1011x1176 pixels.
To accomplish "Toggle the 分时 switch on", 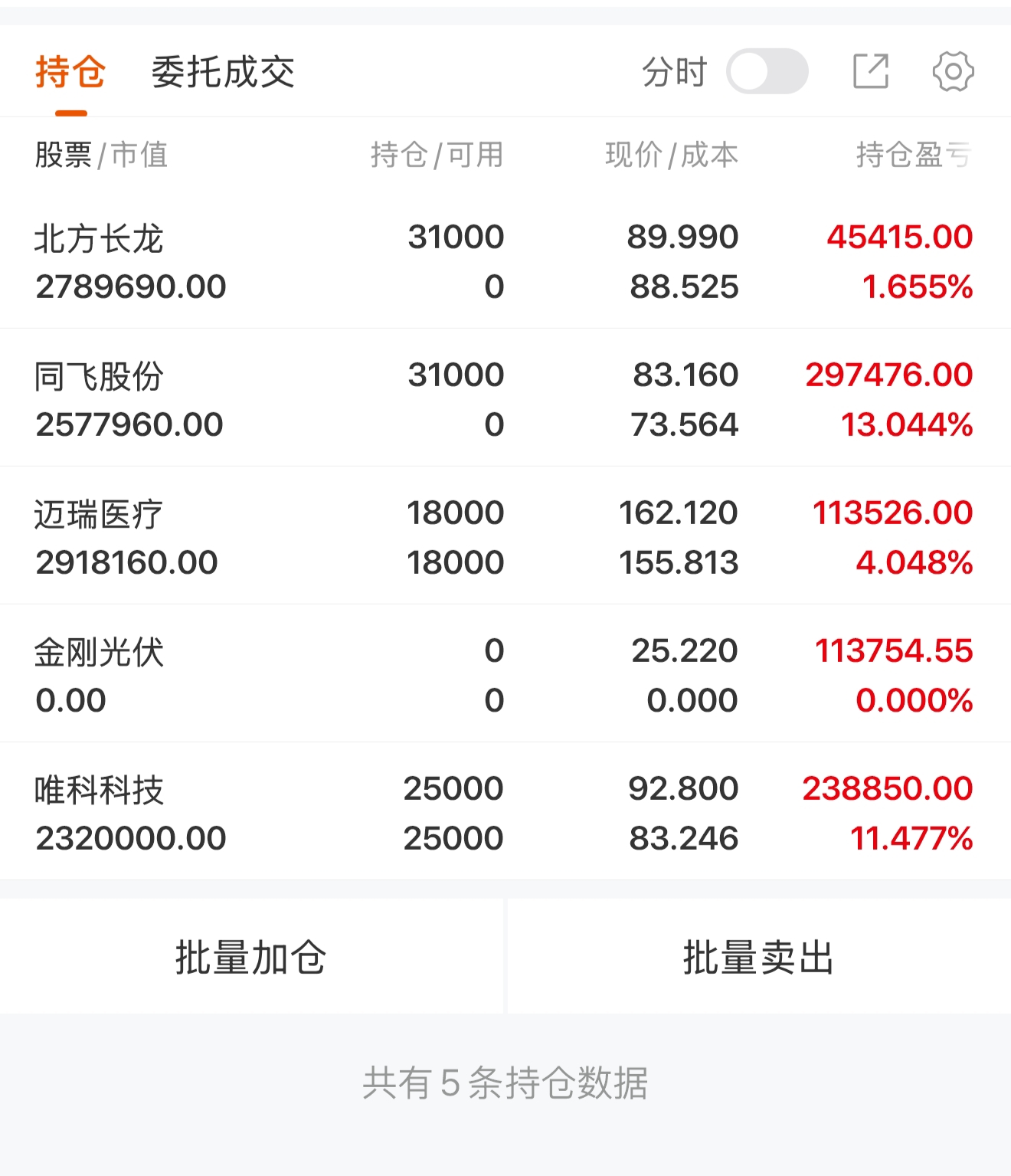I will click(767, 71).
